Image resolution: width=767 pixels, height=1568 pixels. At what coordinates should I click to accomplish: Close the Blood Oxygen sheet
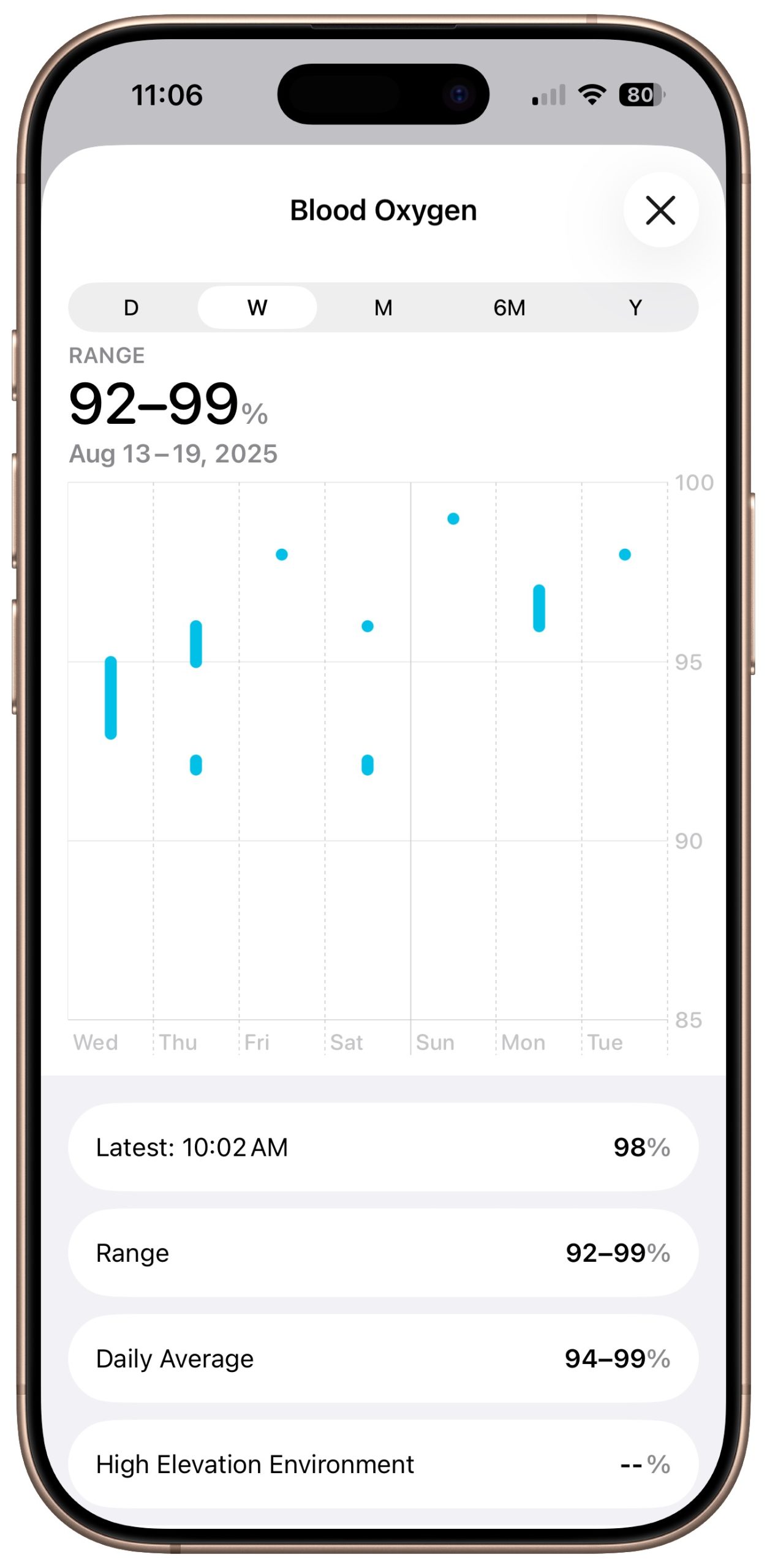point(660,210)
